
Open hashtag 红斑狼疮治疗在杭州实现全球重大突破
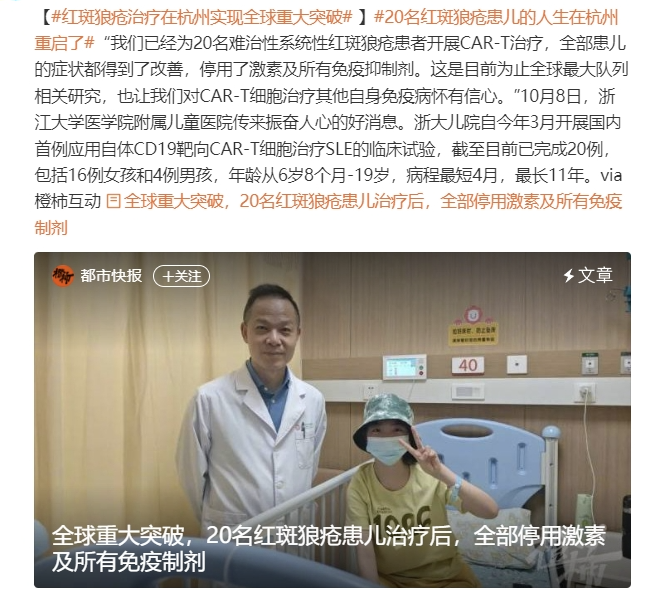(x=200, y=18)
